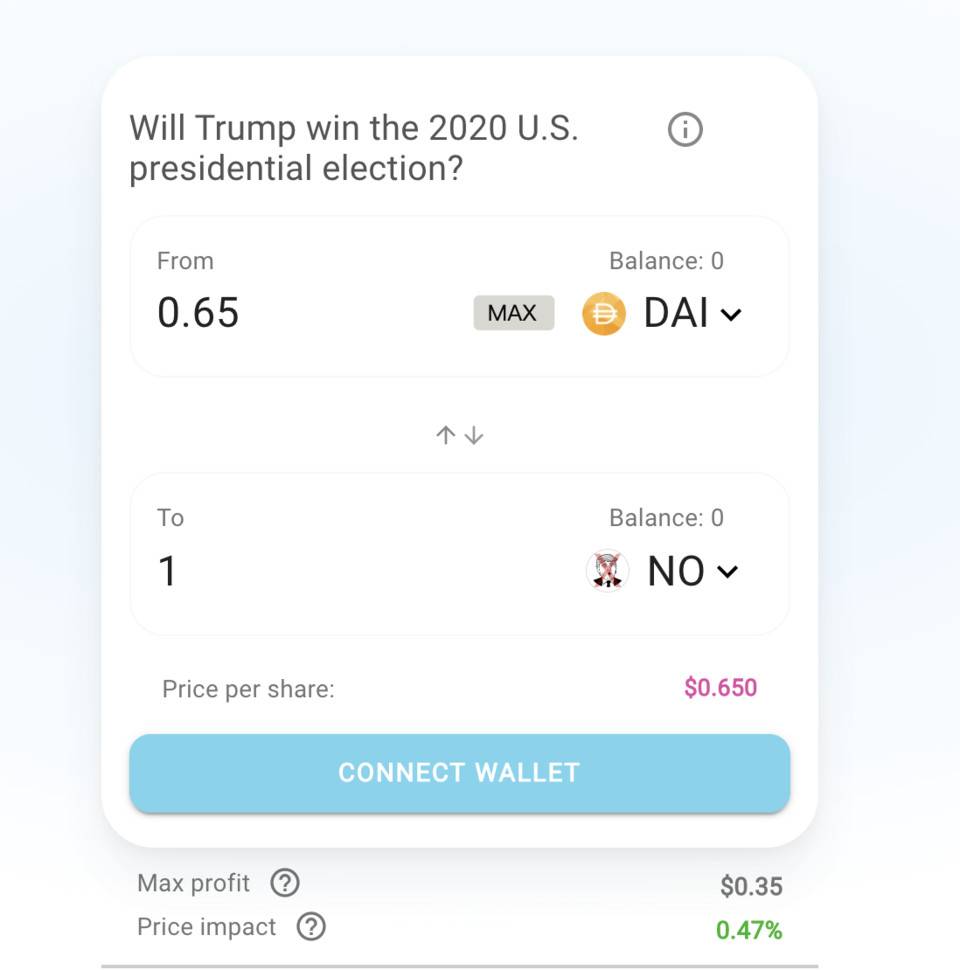Screen dimensions: 960x970
Task: Edit the From amount field
Action: 300,313
